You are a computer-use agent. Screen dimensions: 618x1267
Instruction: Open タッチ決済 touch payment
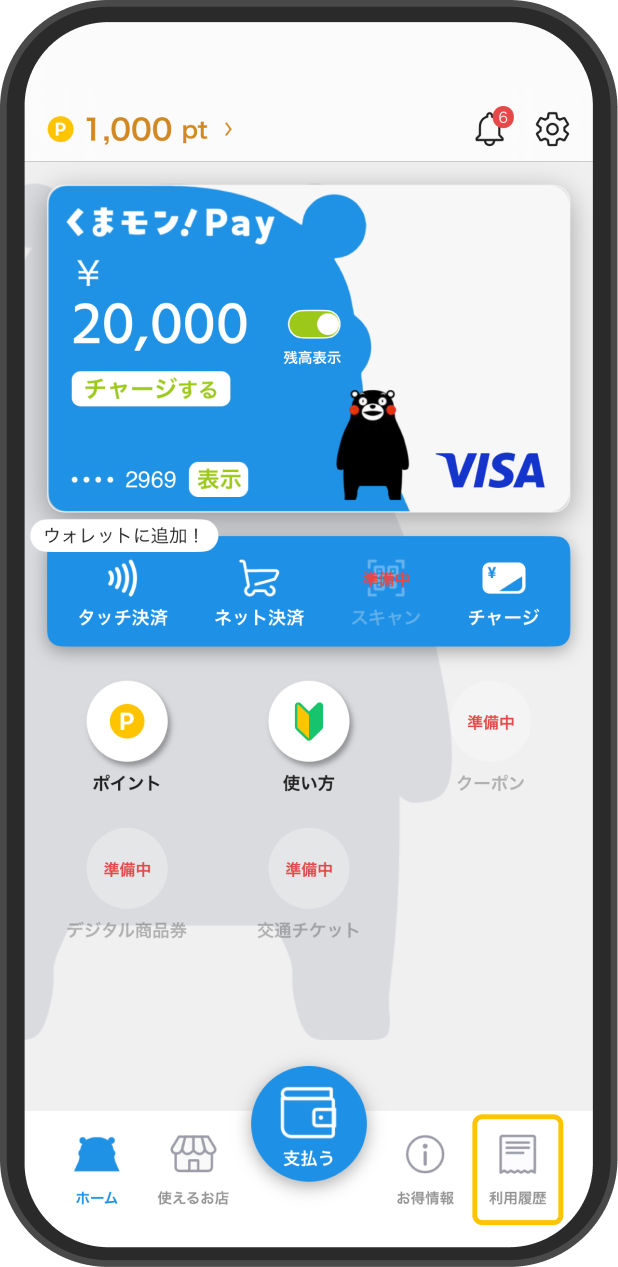tap(123, 593)
